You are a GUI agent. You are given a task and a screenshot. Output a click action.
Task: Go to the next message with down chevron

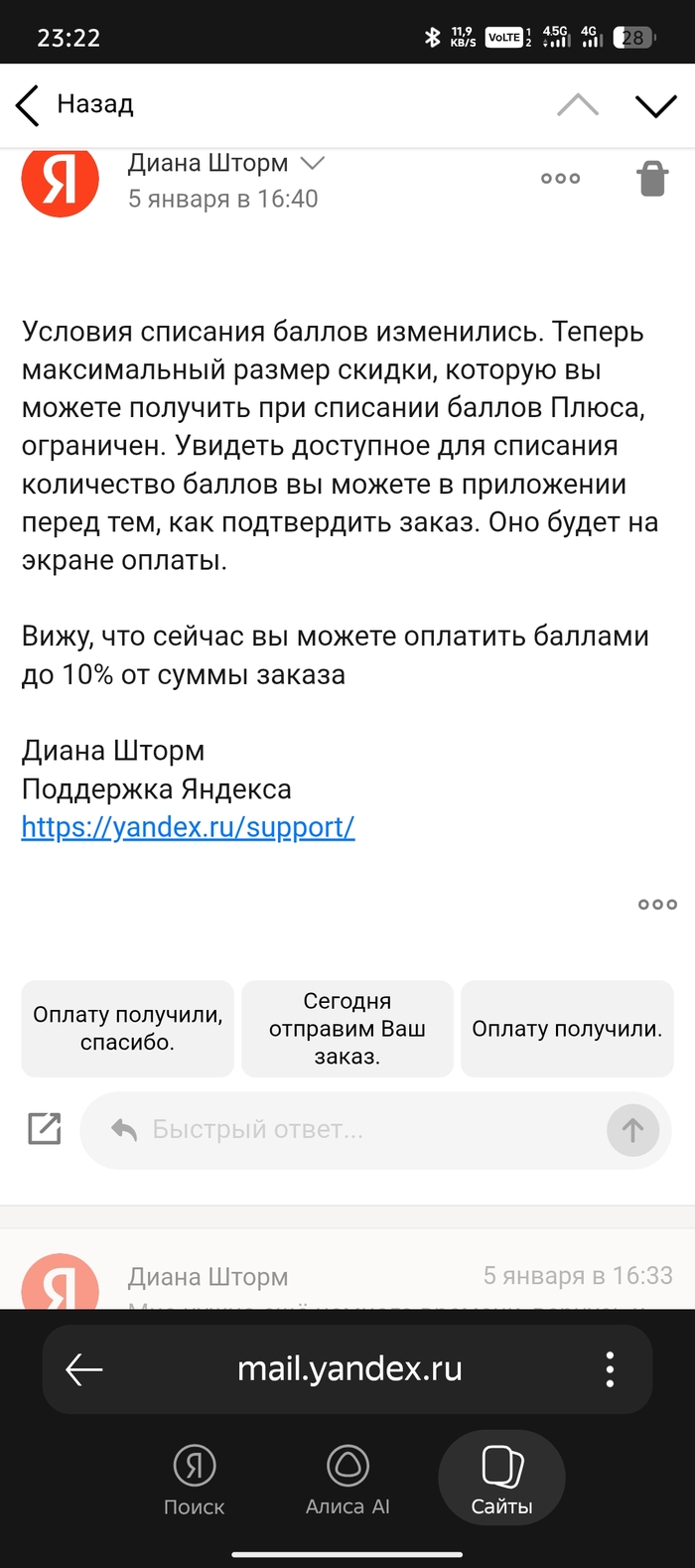click(x=655, y=105)
